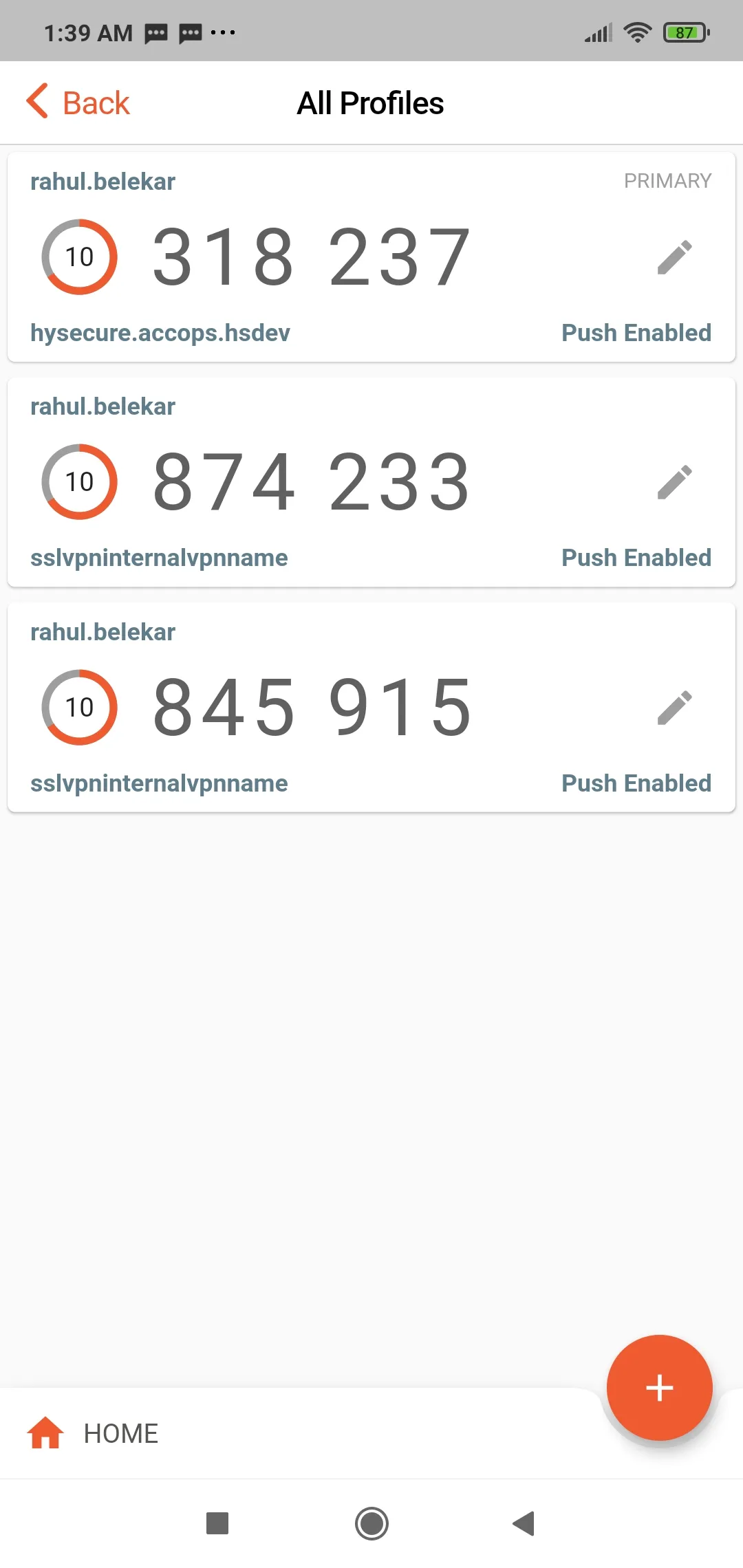Tap the battery indicator in the status bar
Viewport: 743px width, 1568px height.
pyautogui.click(x=683, y=31)
